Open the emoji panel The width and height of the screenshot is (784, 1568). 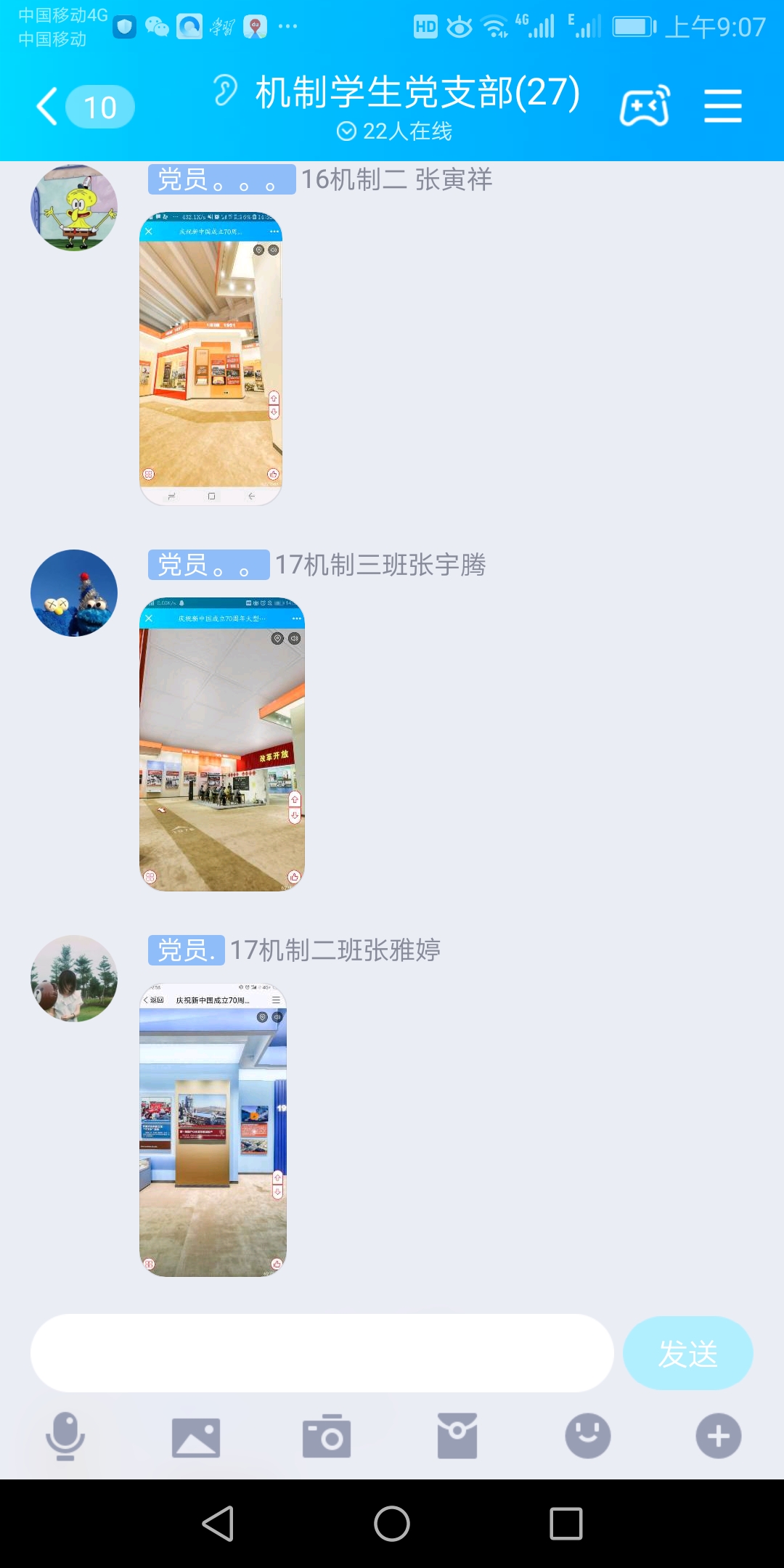(588, 1436)
